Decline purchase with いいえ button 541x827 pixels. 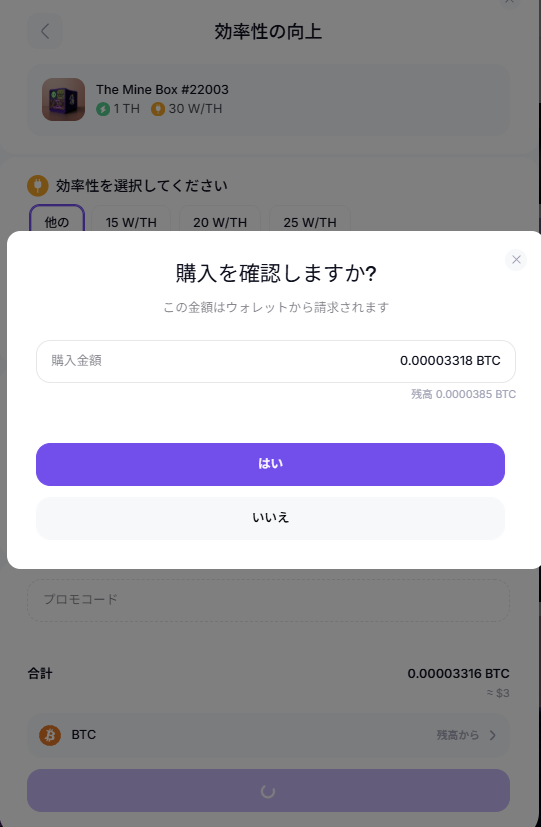point(270,518)
